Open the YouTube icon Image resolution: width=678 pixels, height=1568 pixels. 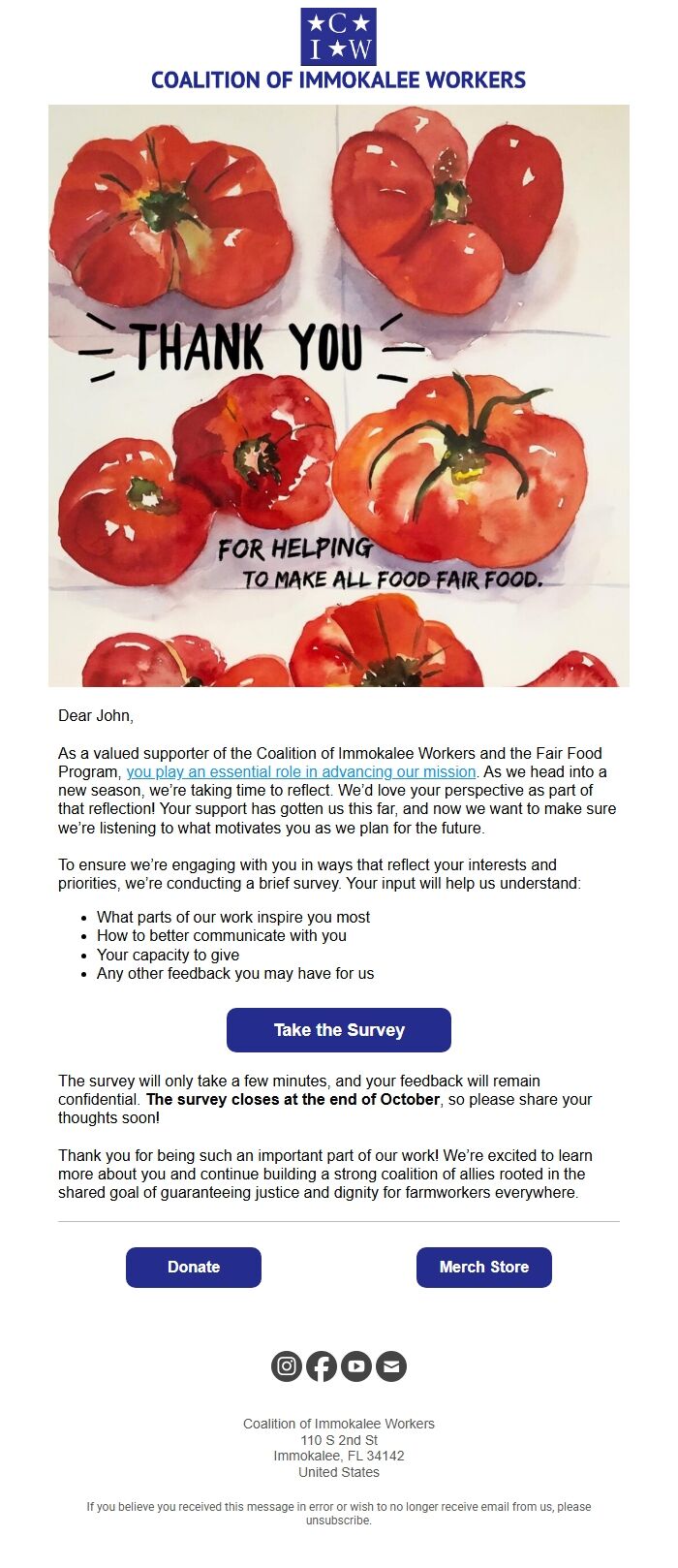[x=356, y=1366]
